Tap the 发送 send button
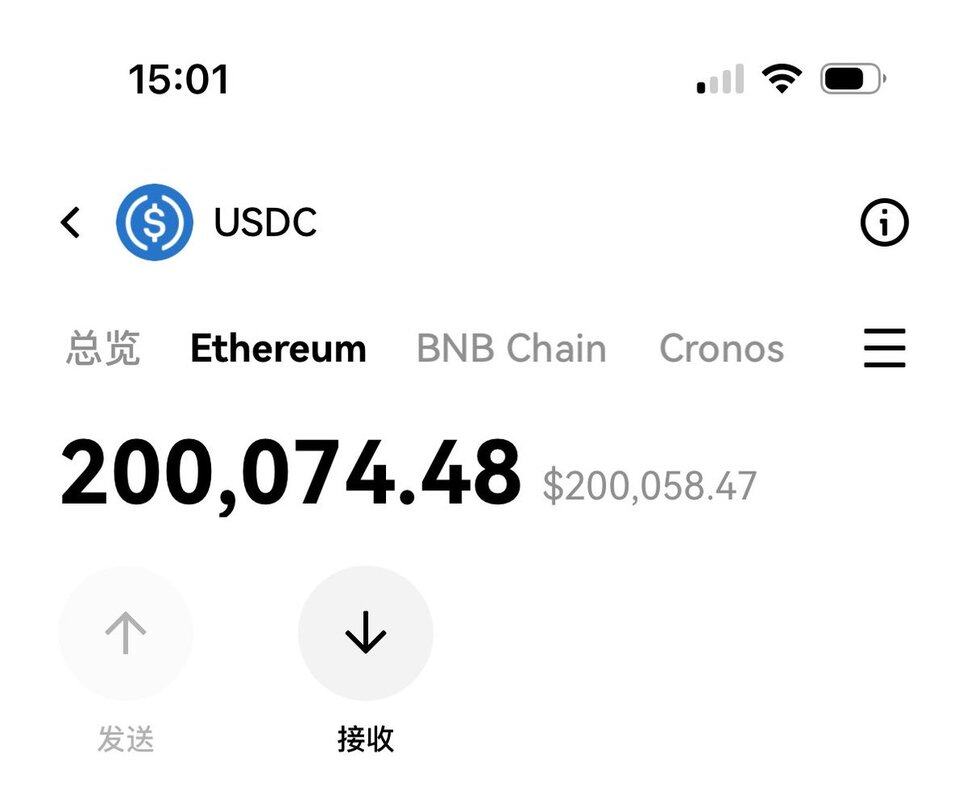The width and height of the screenshot is (971, 800). point(126,634)
